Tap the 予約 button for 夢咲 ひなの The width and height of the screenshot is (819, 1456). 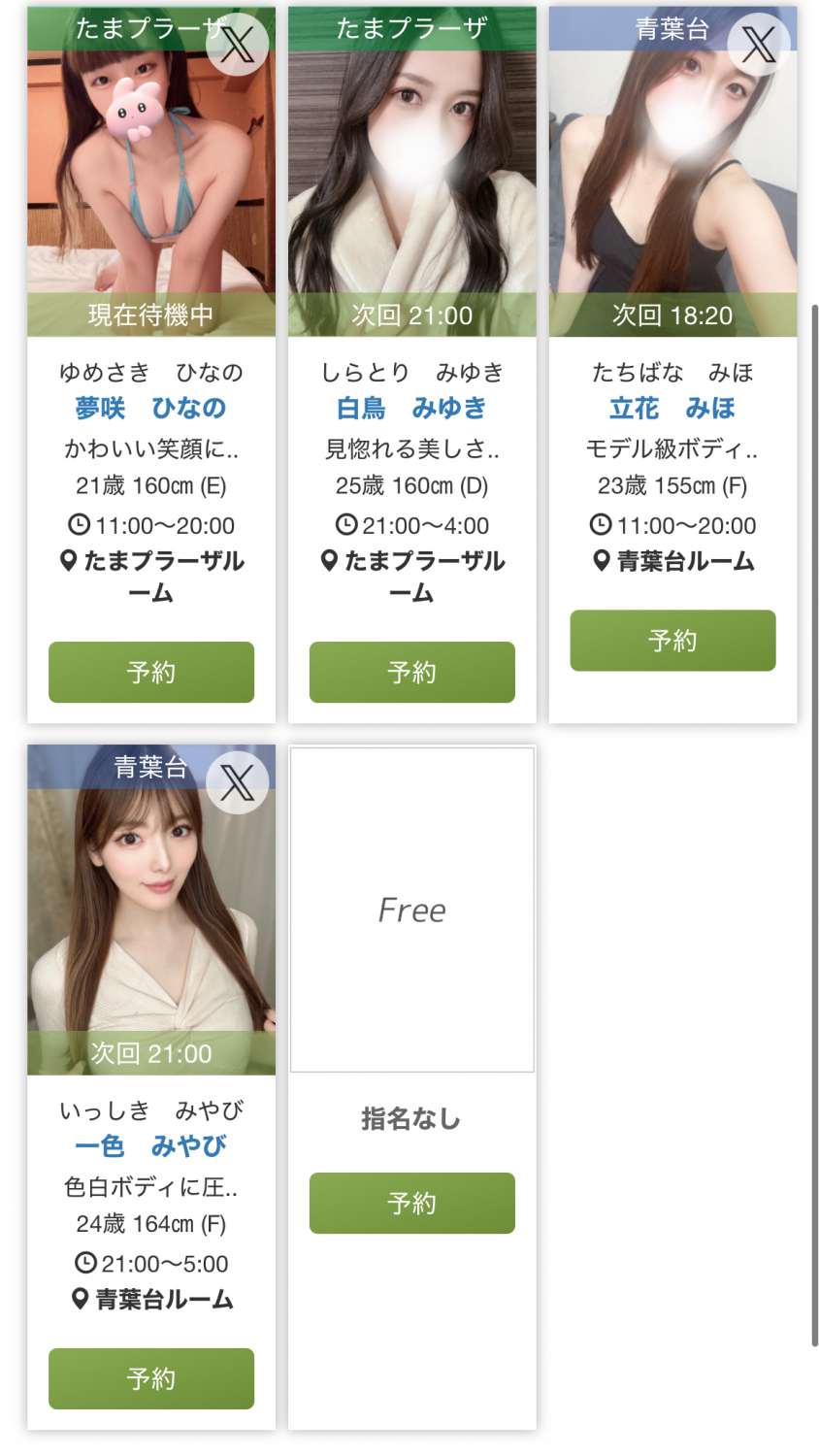(x=151, y=672)
